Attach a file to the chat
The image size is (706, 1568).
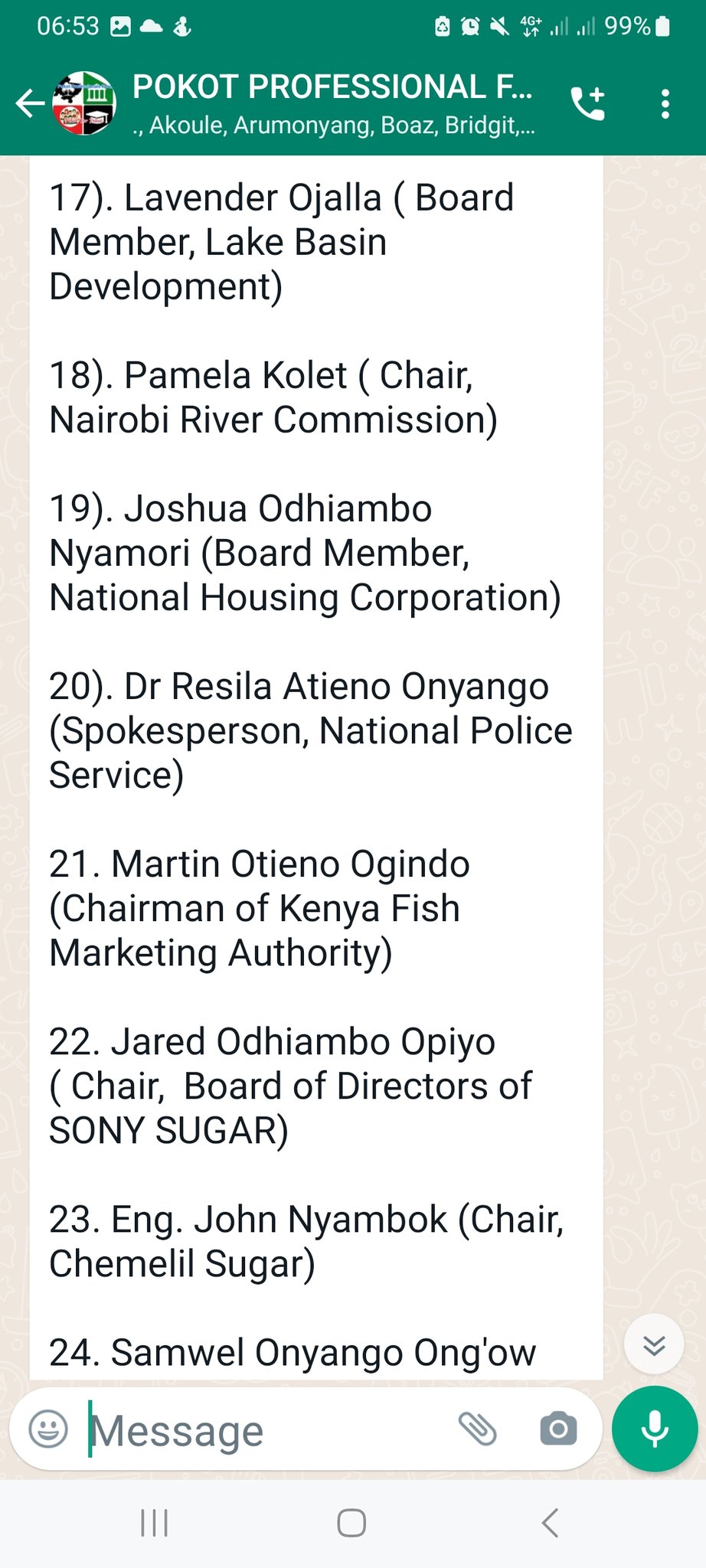click(478, 1429)
